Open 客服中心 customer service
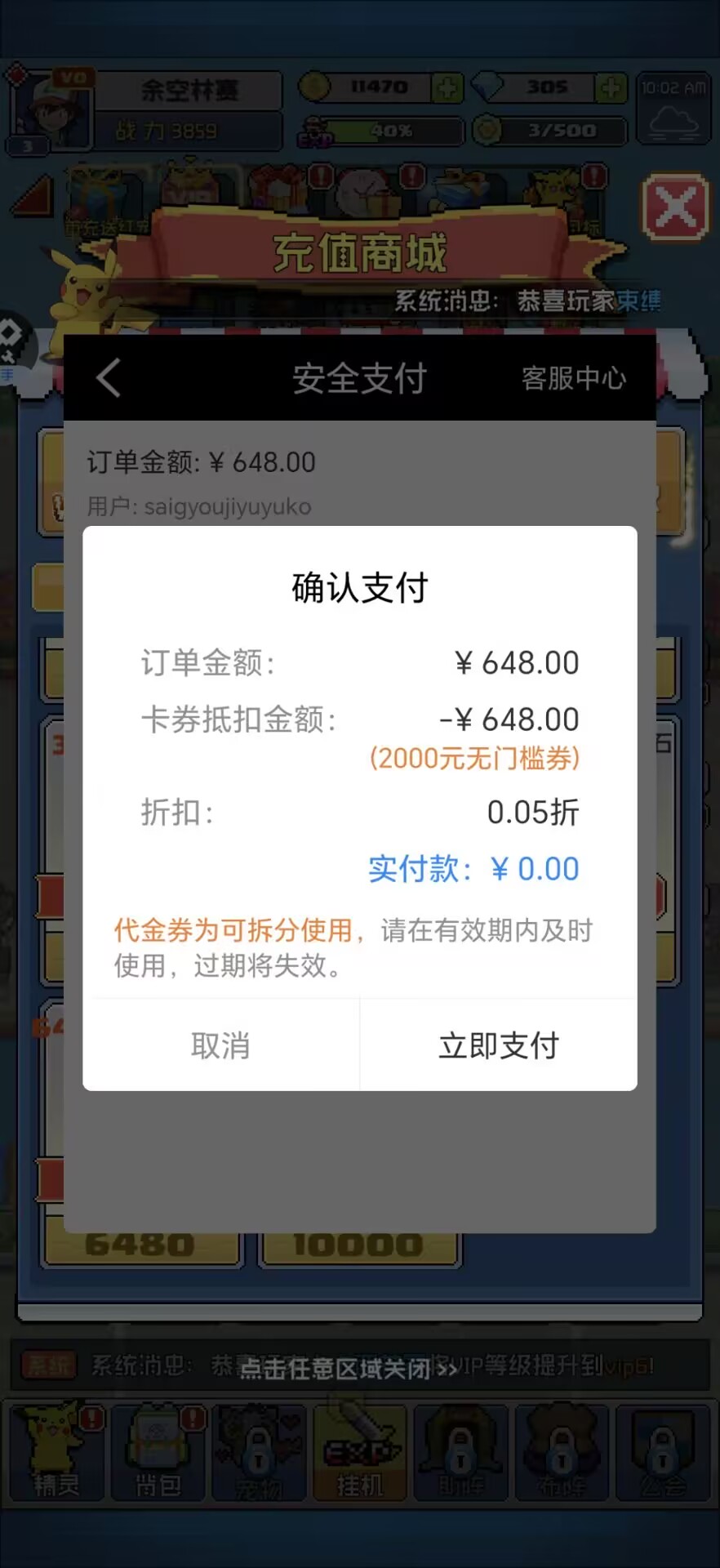 tap(573, 378)
